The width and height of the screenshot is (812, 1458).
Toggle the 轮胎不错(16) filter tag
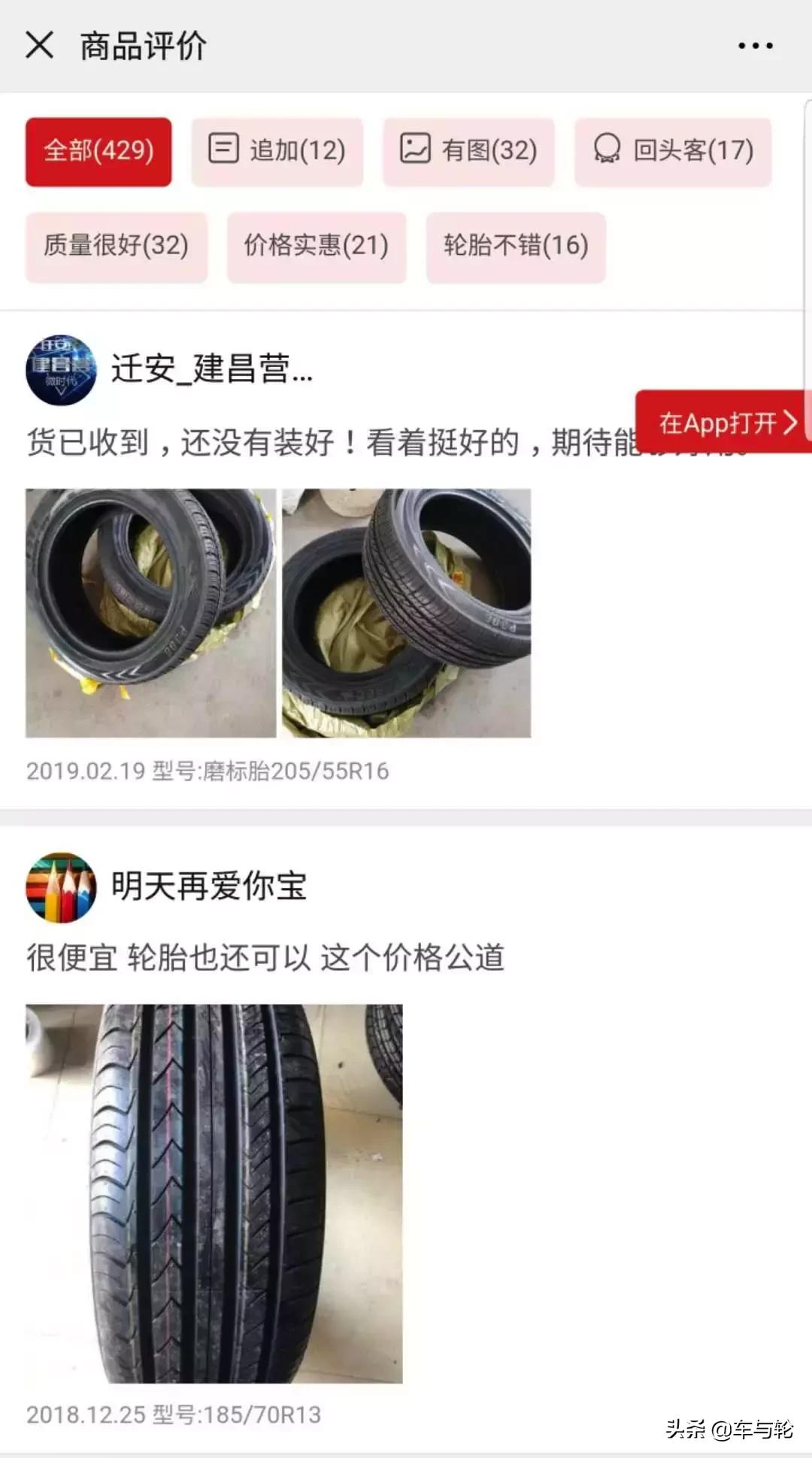(514, 247)
